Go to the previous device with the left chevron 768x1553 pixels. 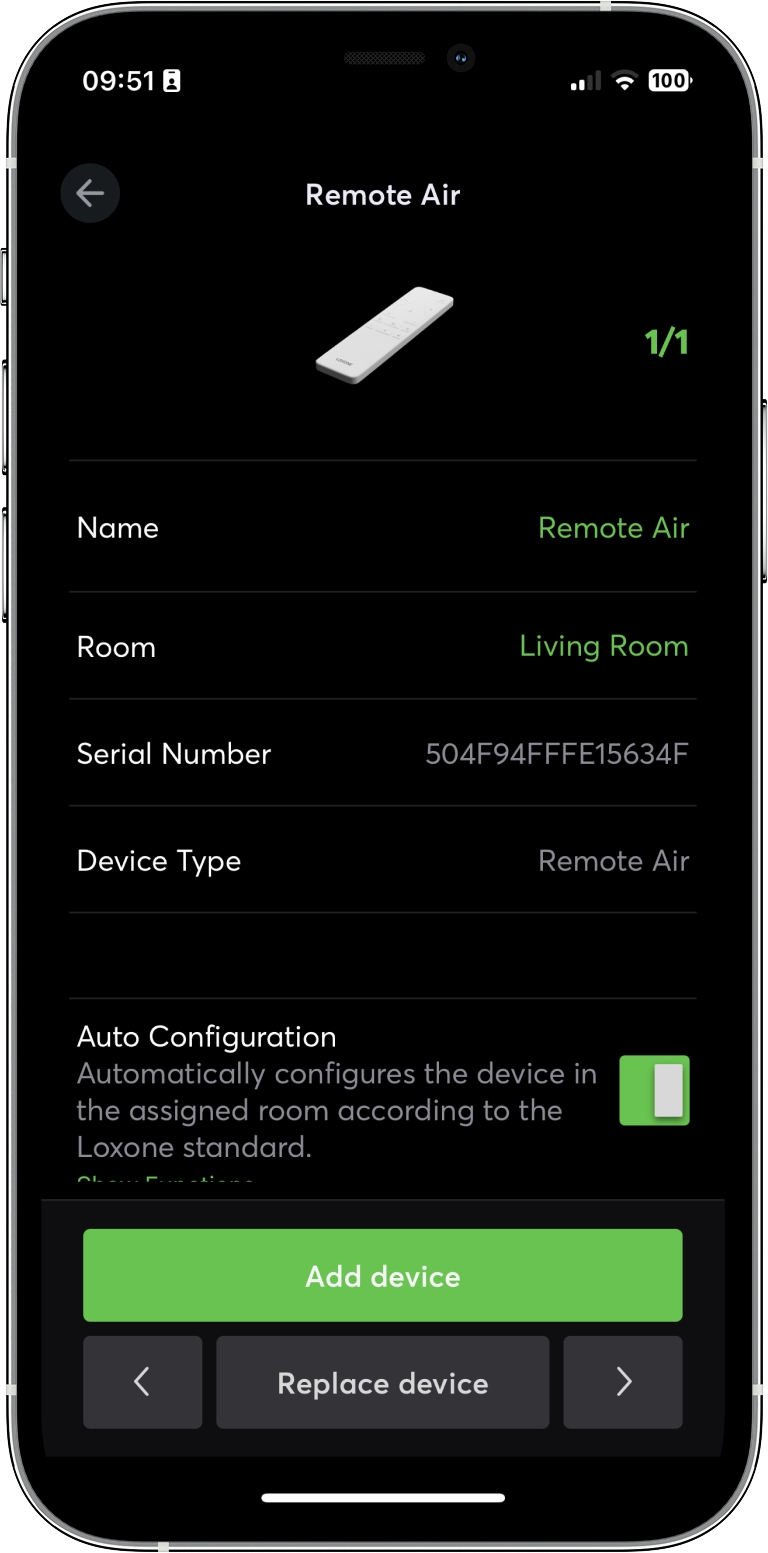point(142,1383)
